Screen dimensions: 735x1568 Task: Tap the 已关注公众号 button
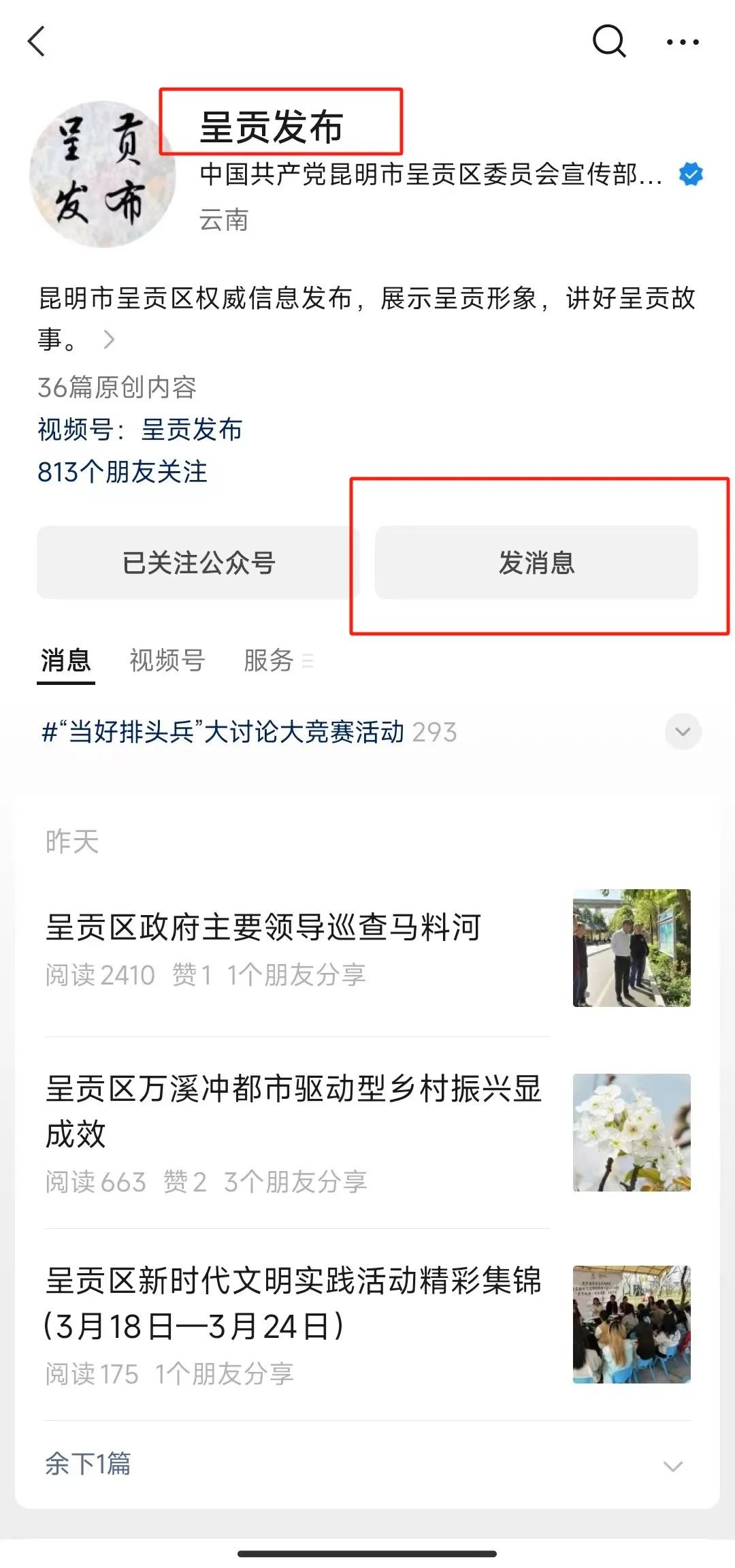pos(198,562)
